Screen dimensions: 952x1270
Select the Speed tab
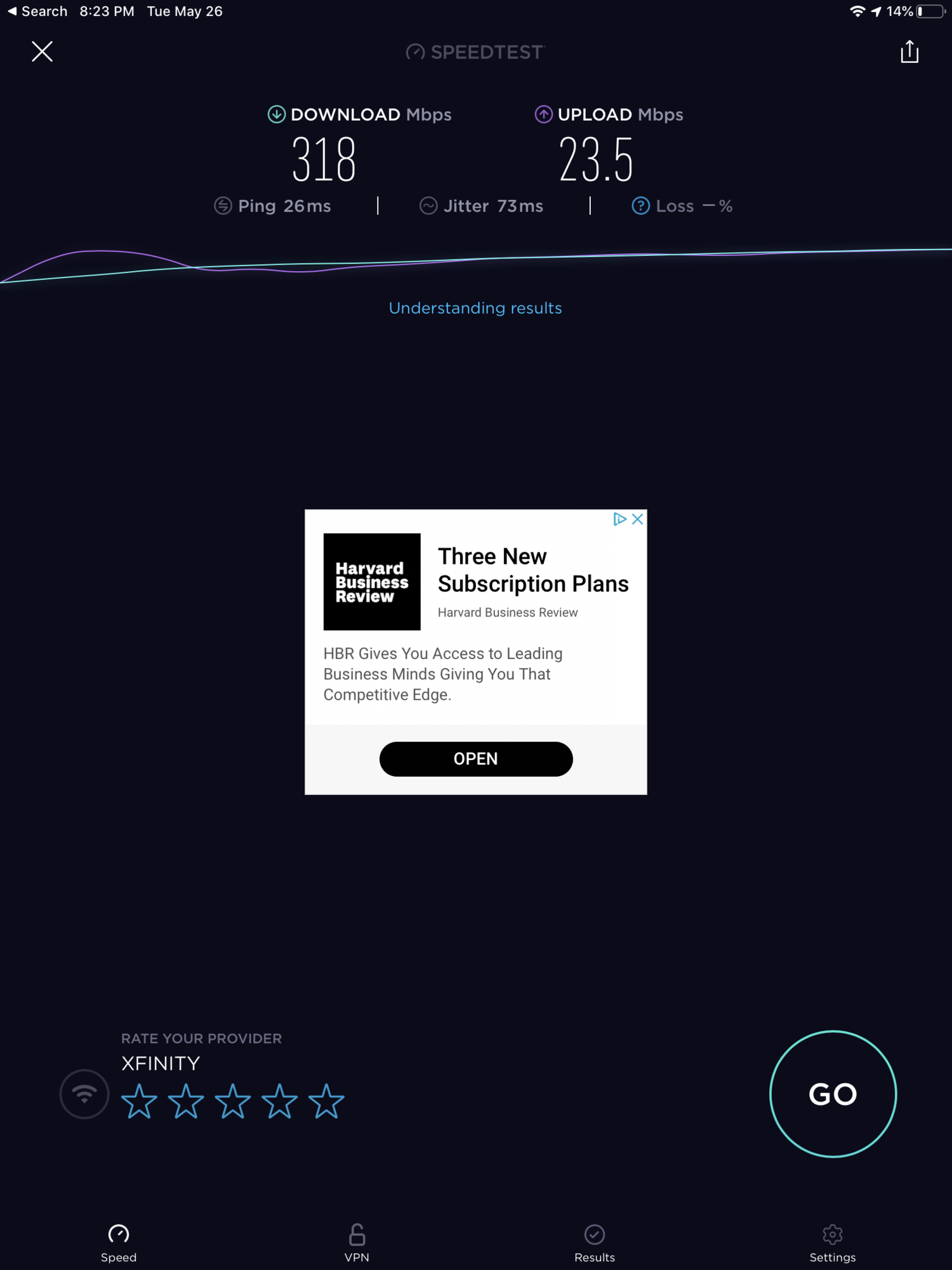point(119,1243)
